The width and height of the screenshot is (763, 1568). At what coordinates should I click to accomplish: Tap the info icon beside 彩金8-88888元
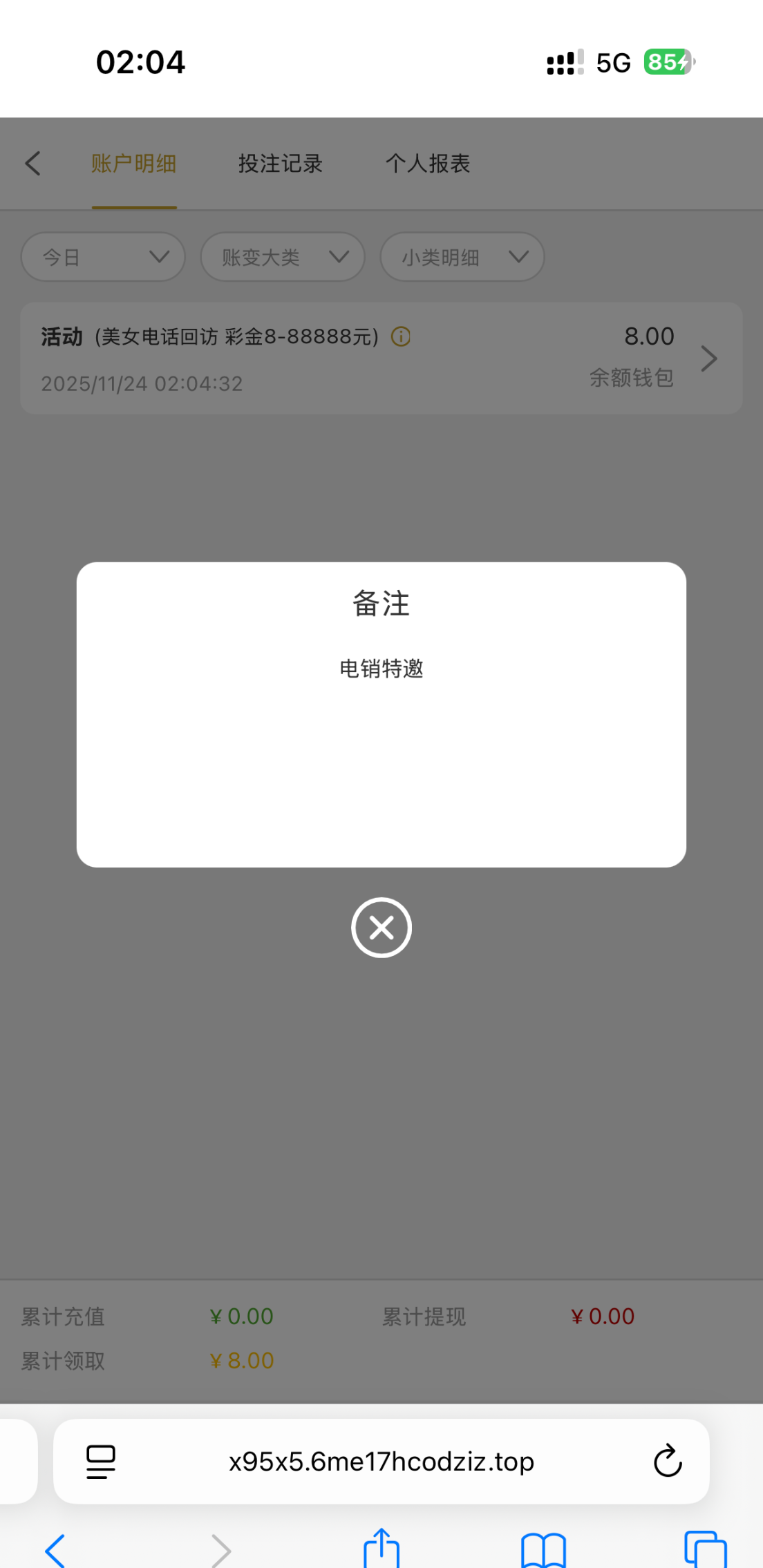401,337
